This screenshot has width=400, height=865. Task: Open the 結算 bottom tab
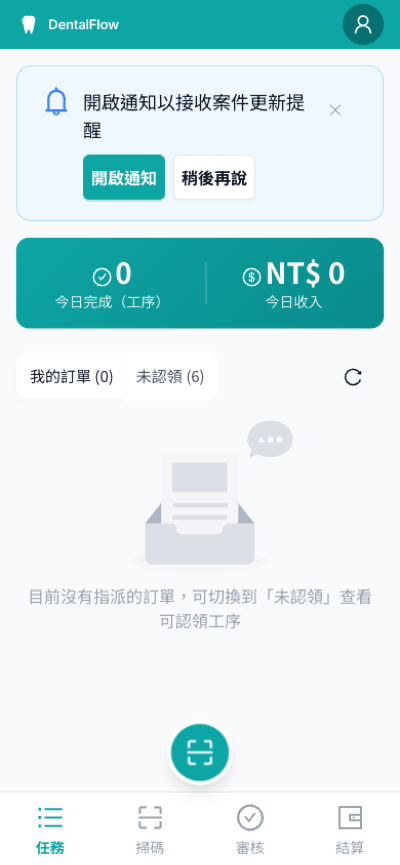350,830
